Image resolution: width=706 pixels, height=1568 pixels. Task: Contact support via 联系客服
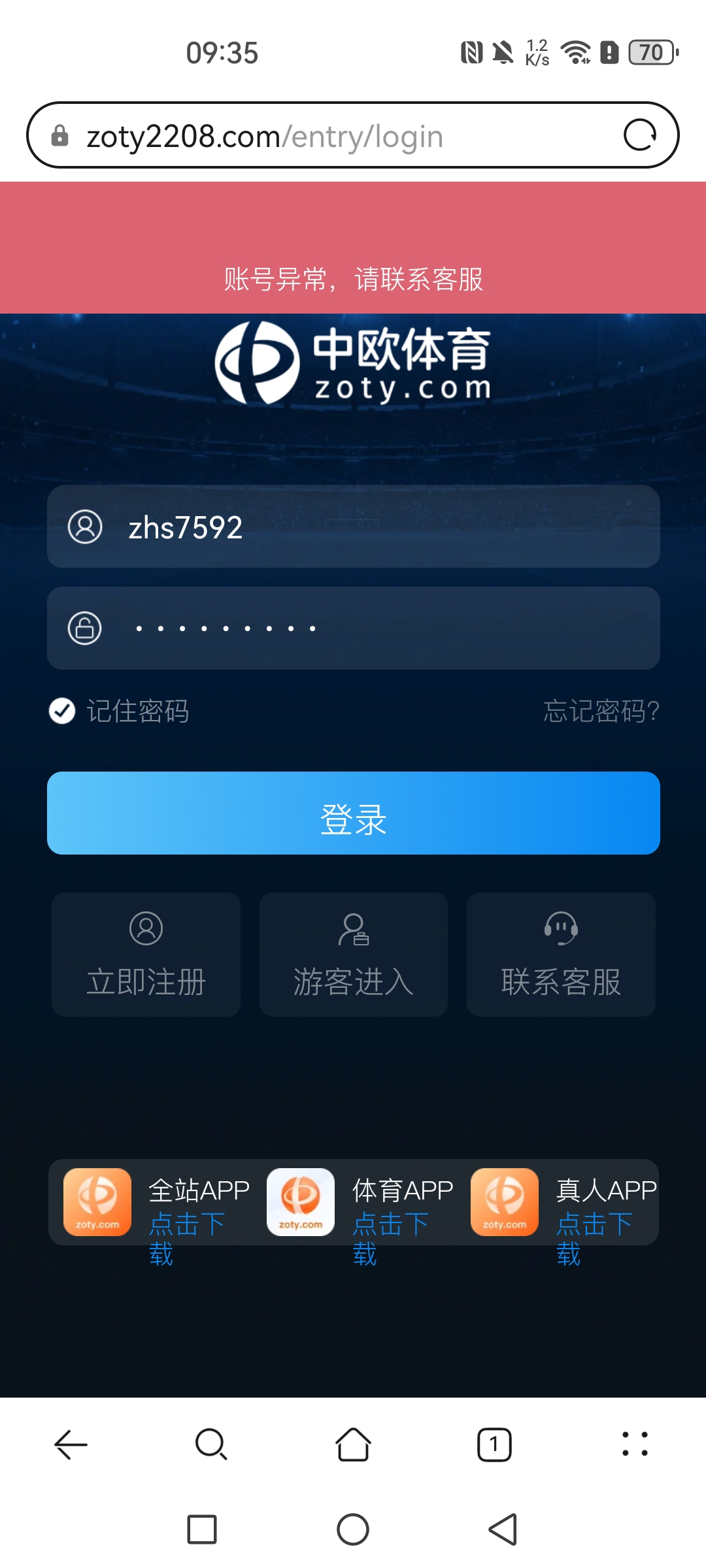(x=561, y=954)
